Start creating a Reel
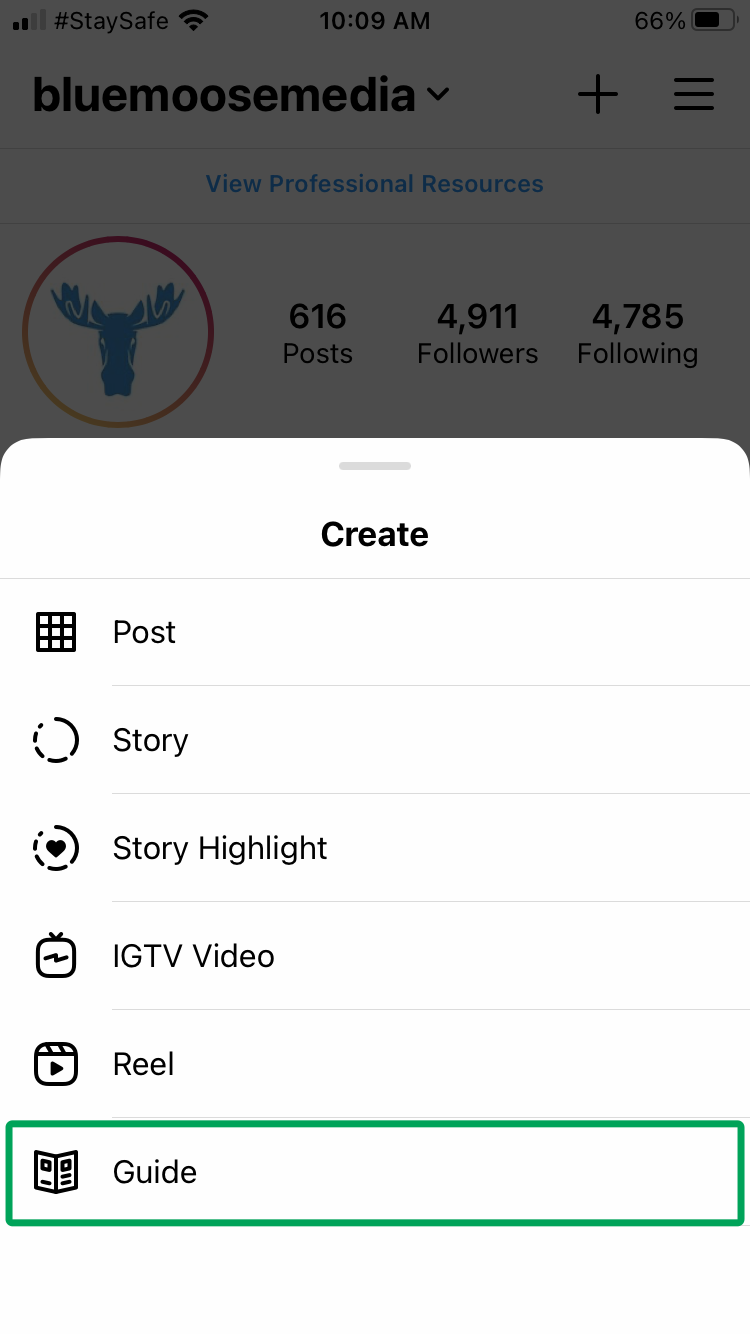750x1334 pixels. (375, 1064)
